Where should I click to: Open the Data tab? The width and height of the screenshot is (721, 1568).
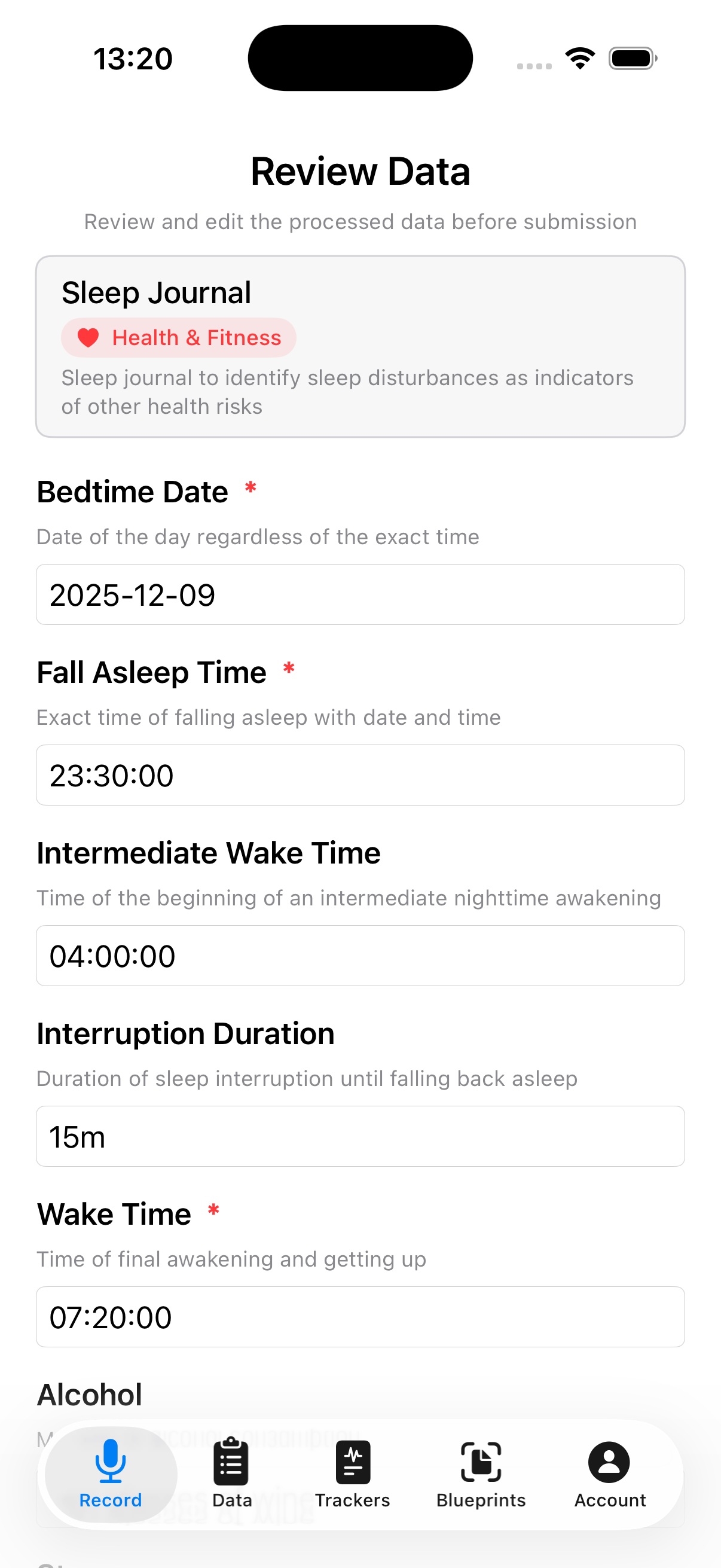[232, 1474]
